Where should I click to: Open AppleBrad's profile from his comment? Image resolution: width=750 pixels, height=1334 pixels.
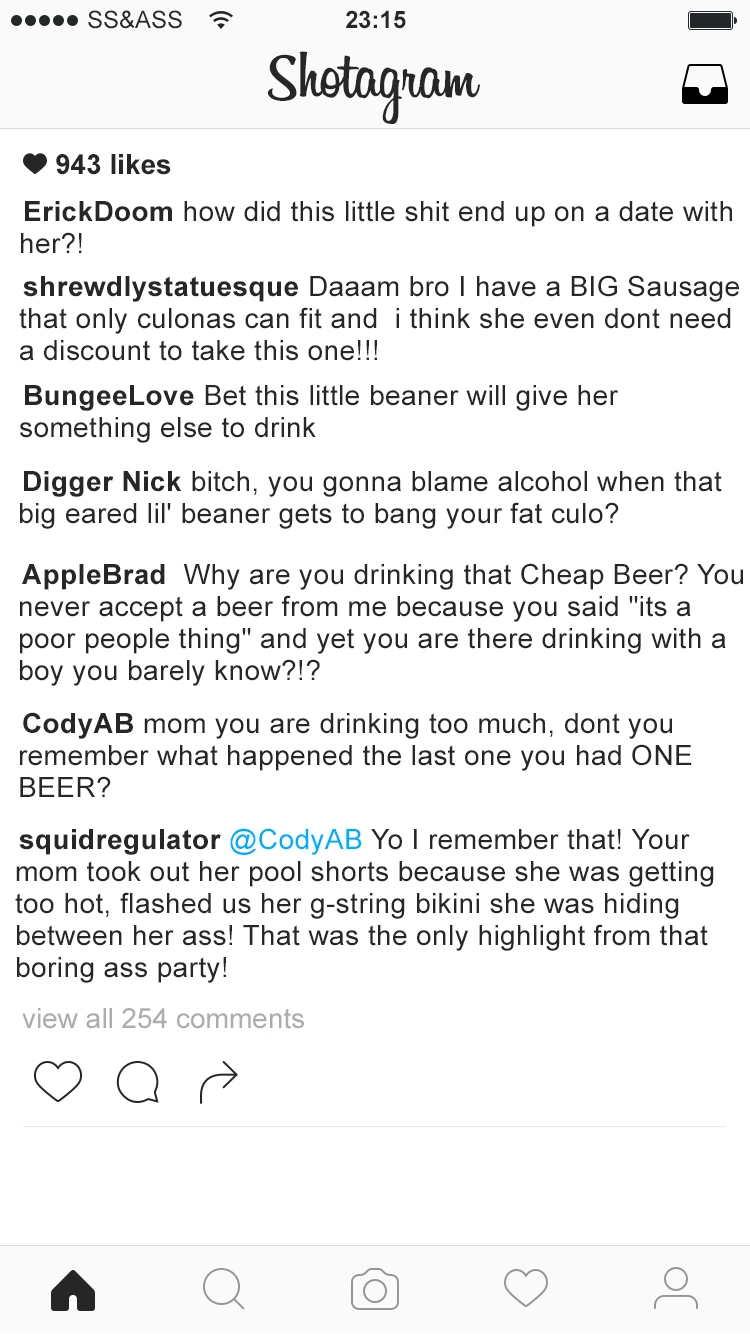point(94,575)
